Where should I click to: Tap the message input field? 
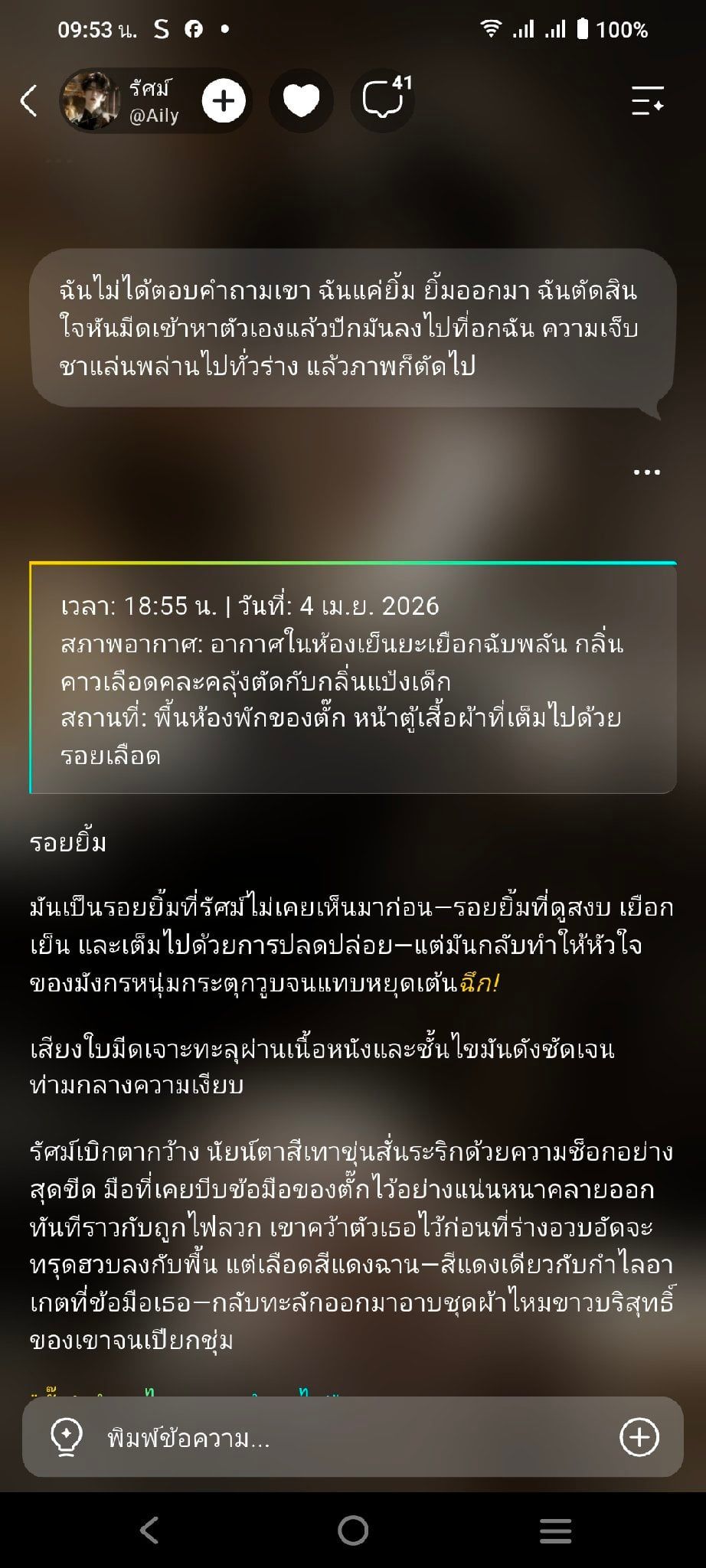tap(353, 1438)
